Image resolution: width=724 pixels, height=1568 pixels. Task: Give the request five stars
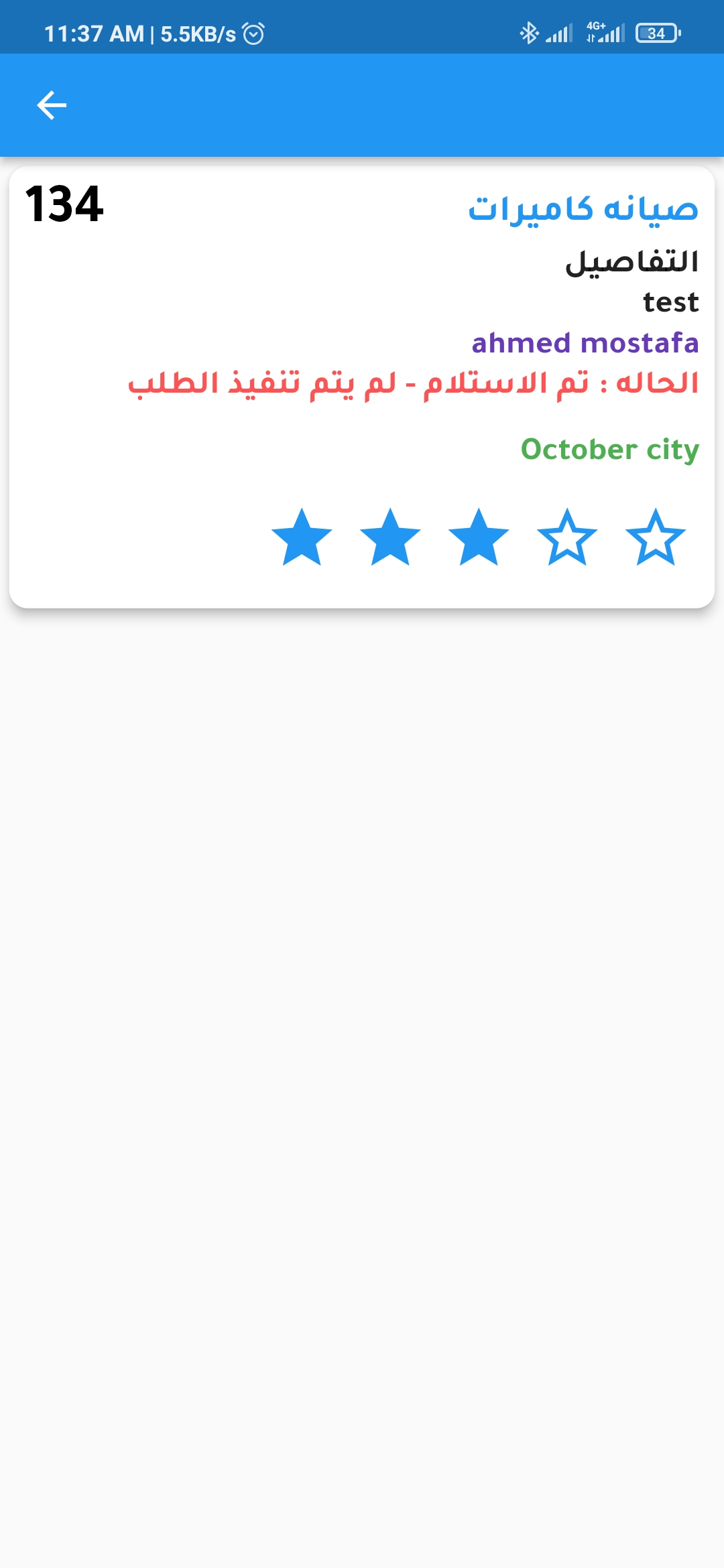(x=656, y=537)
